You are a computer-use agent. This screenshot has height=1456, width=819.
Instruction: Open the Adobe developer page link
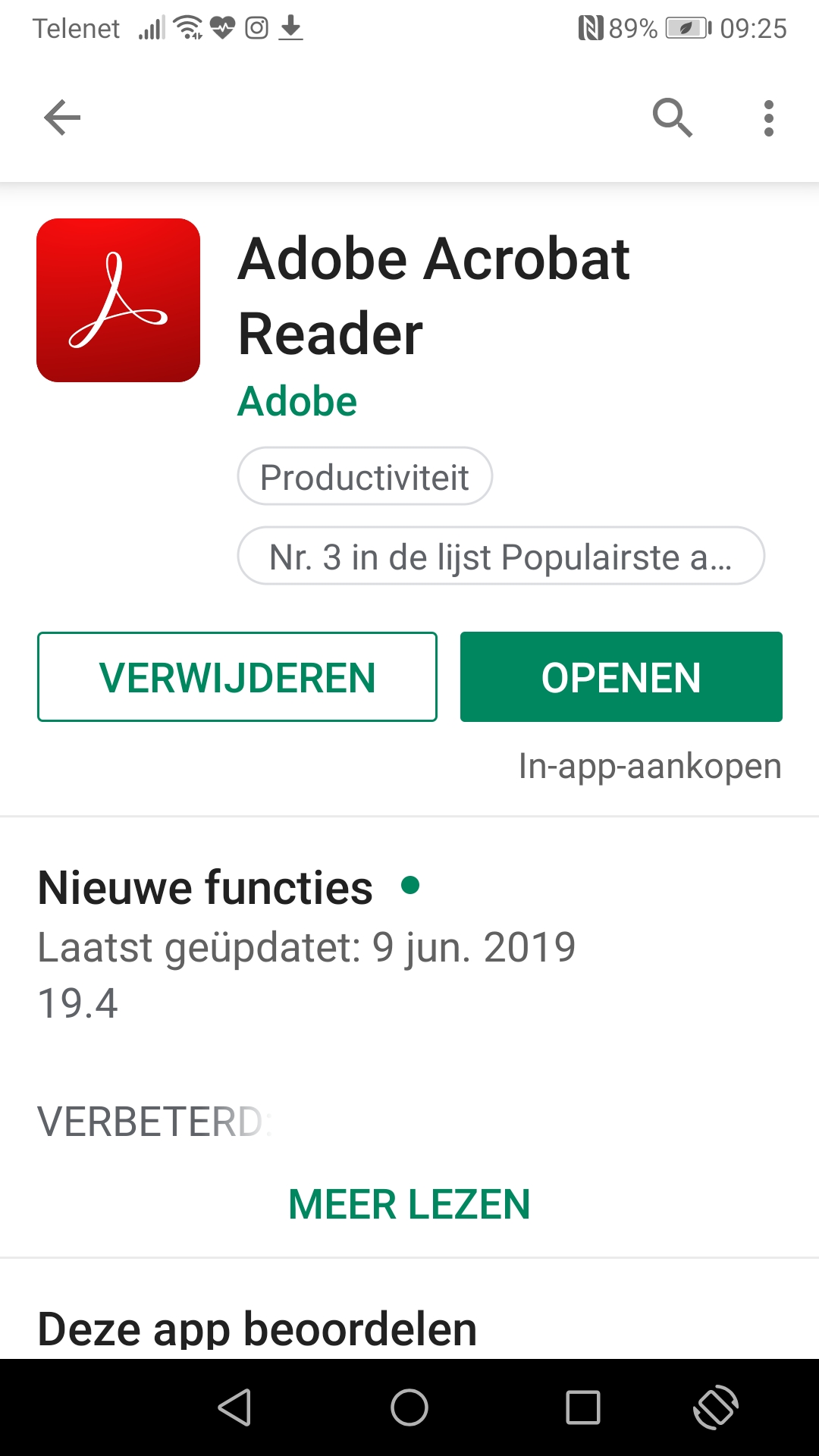pyautogui.click(x=297, y=400)
